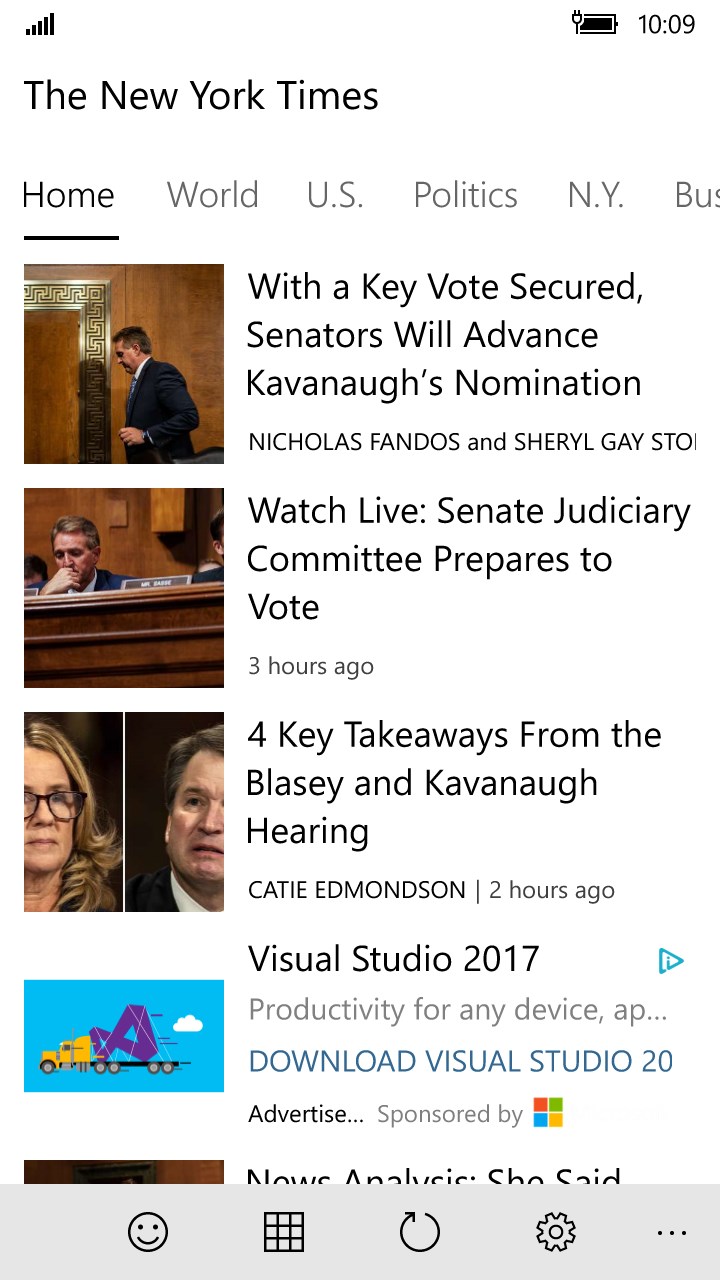The height and width of the screenshot is (1280, 720).
Task: Open the AdChoices icon on the ad
Action: [670, 962]
